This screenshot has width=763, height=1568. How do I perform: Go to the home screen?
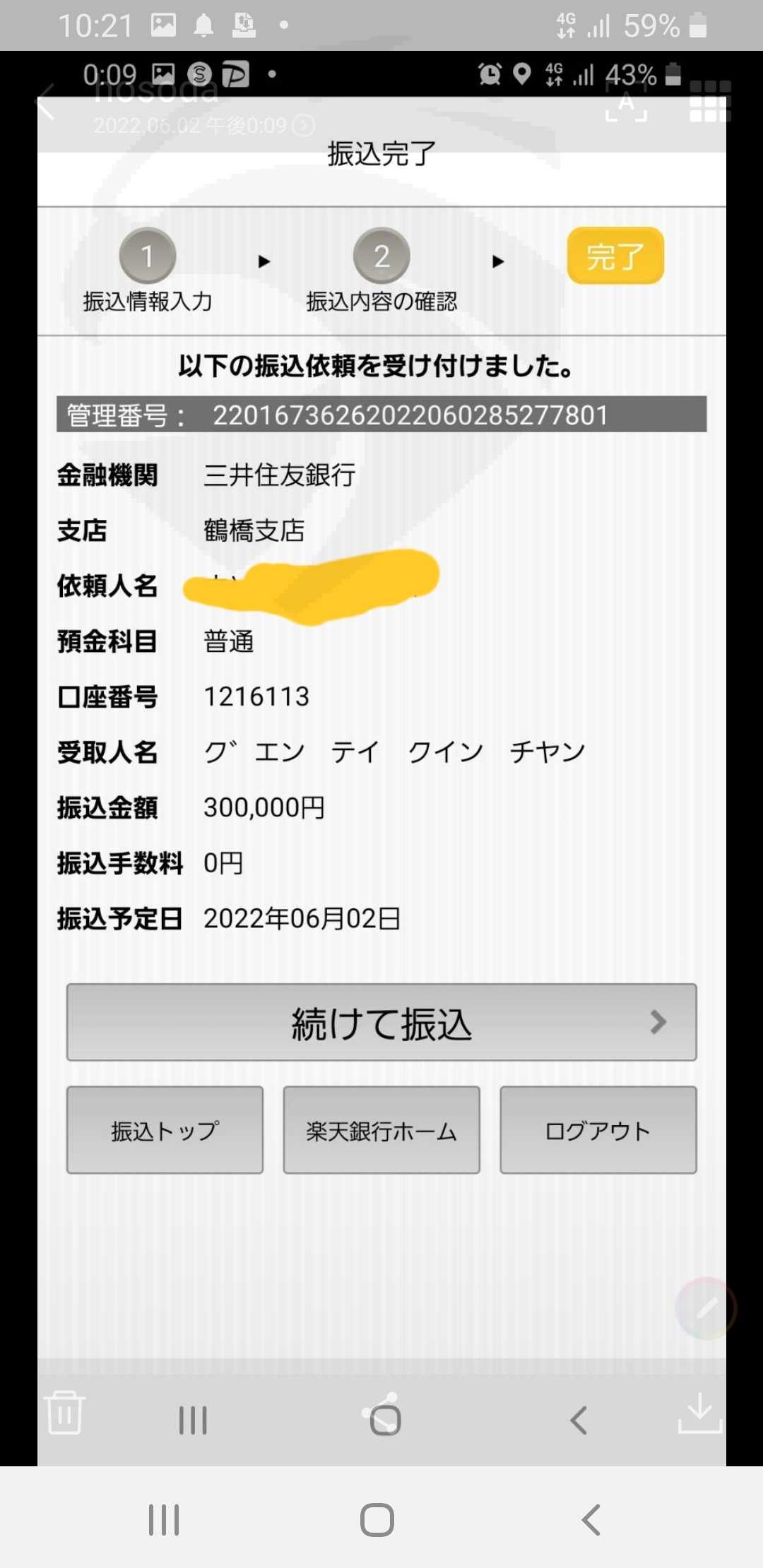click(x=377, y=1520)
